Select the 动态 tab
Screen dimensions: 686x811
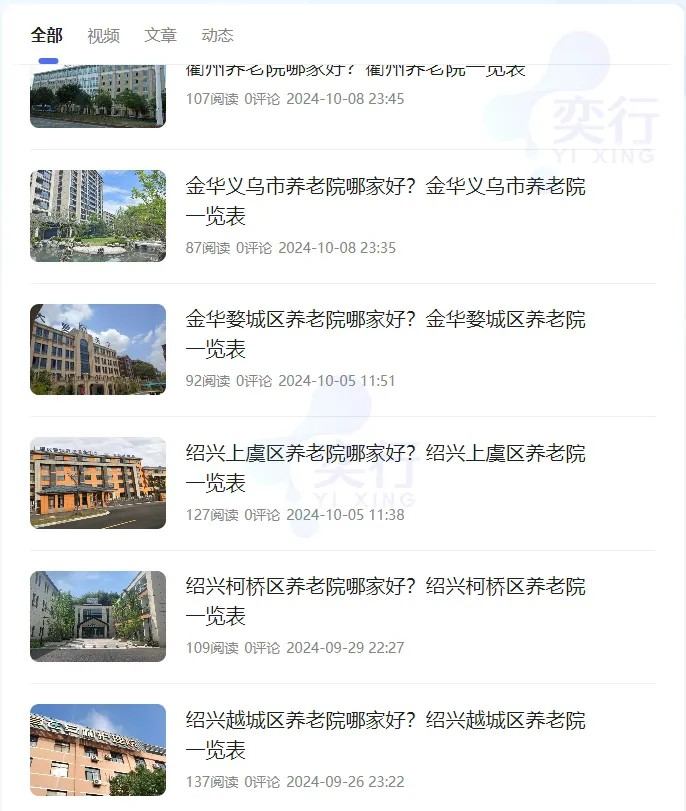(217, 36)
